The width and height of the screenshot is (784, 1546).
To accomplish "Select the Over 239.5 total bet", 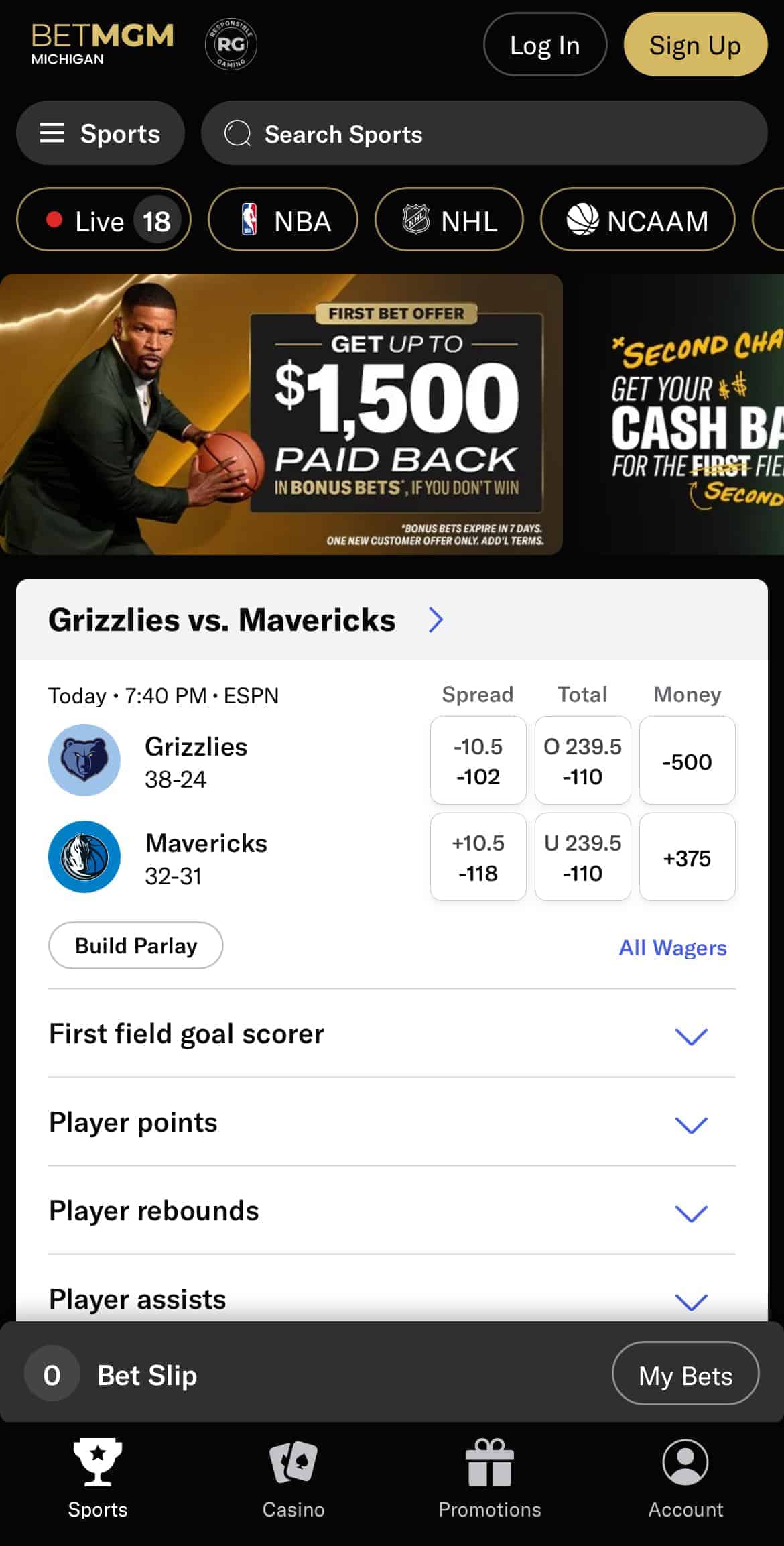I will pyautogui.click(x=582, y=760).
